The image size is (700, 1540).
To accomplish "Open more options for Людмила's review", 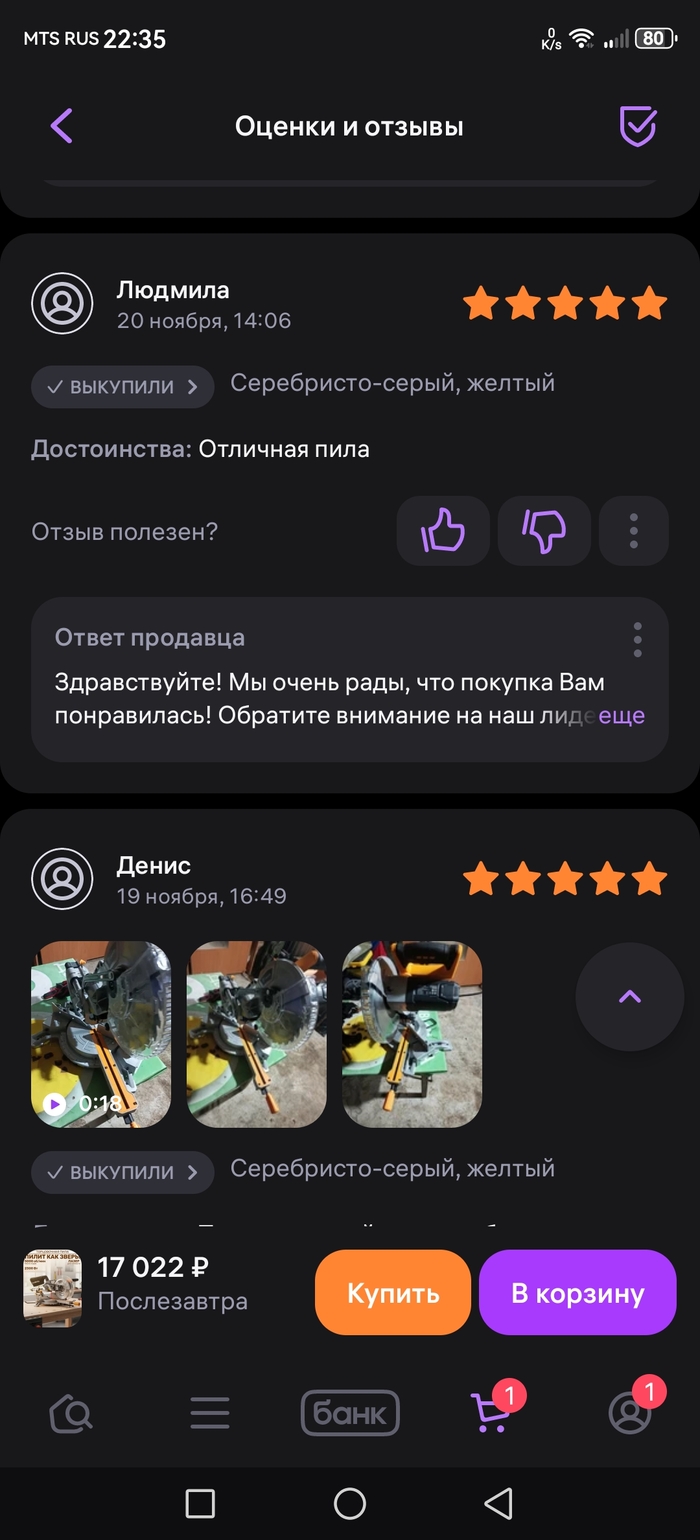I will pyautogui.click(x=633, y=531).
